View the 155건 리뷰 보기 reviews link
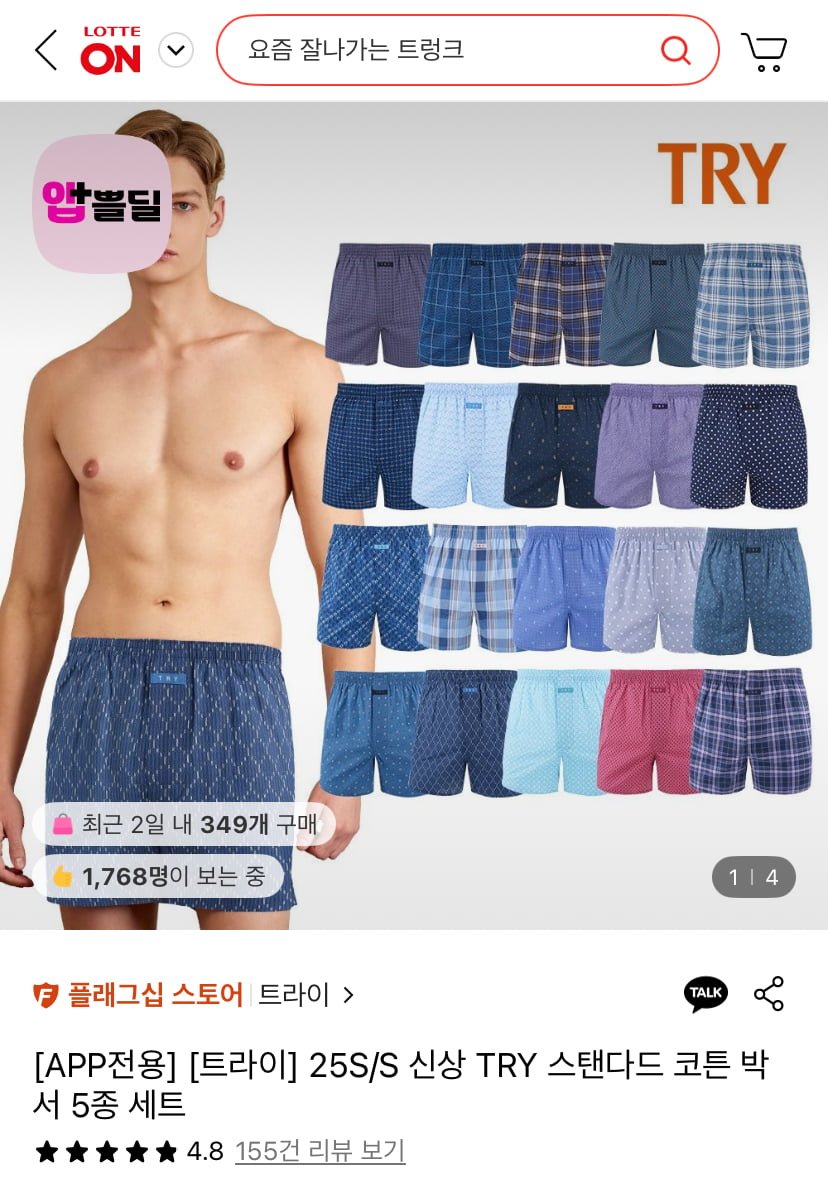The height and width of the screenshot is (1179, 828). [320, 1151]
